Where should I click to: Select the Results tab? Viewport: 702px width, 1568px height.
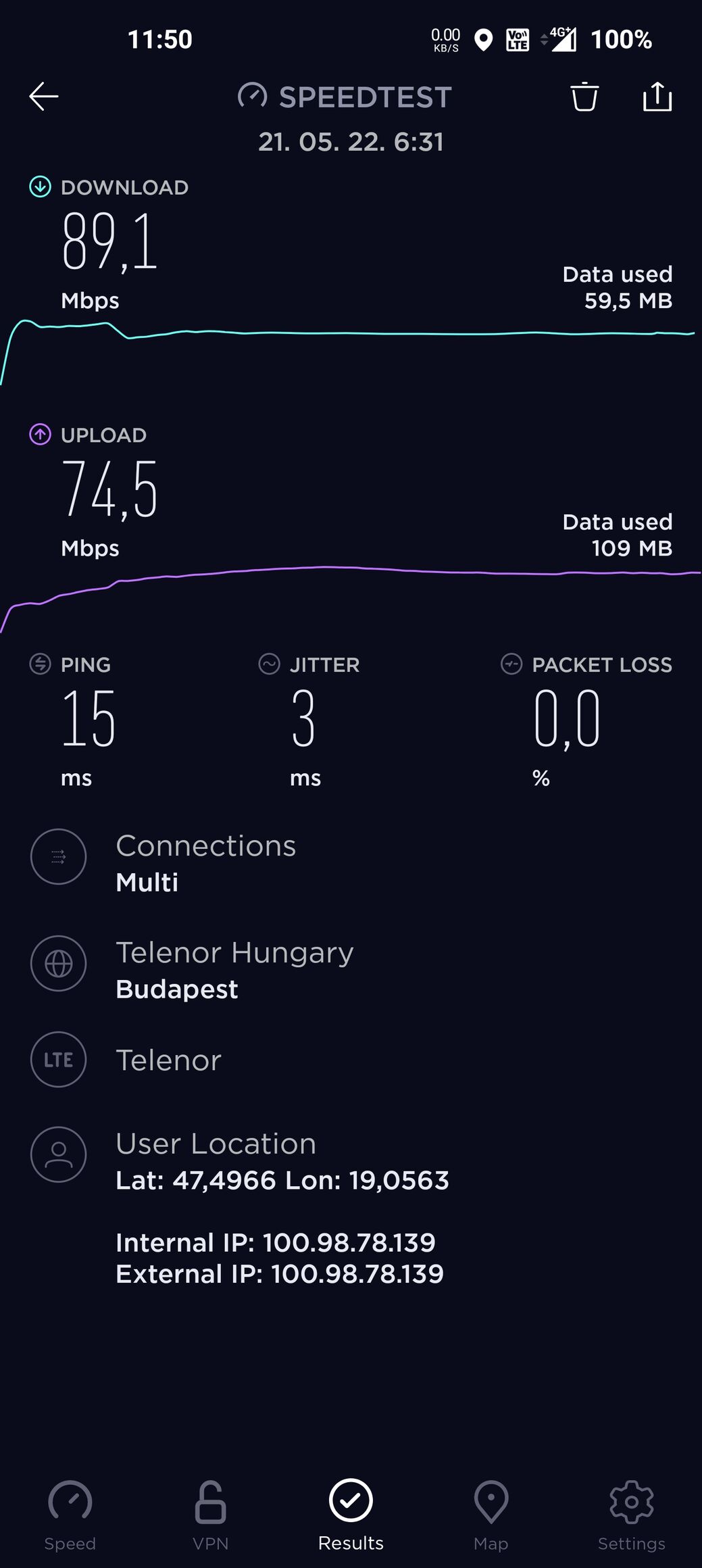click(x=351, y=1514)
